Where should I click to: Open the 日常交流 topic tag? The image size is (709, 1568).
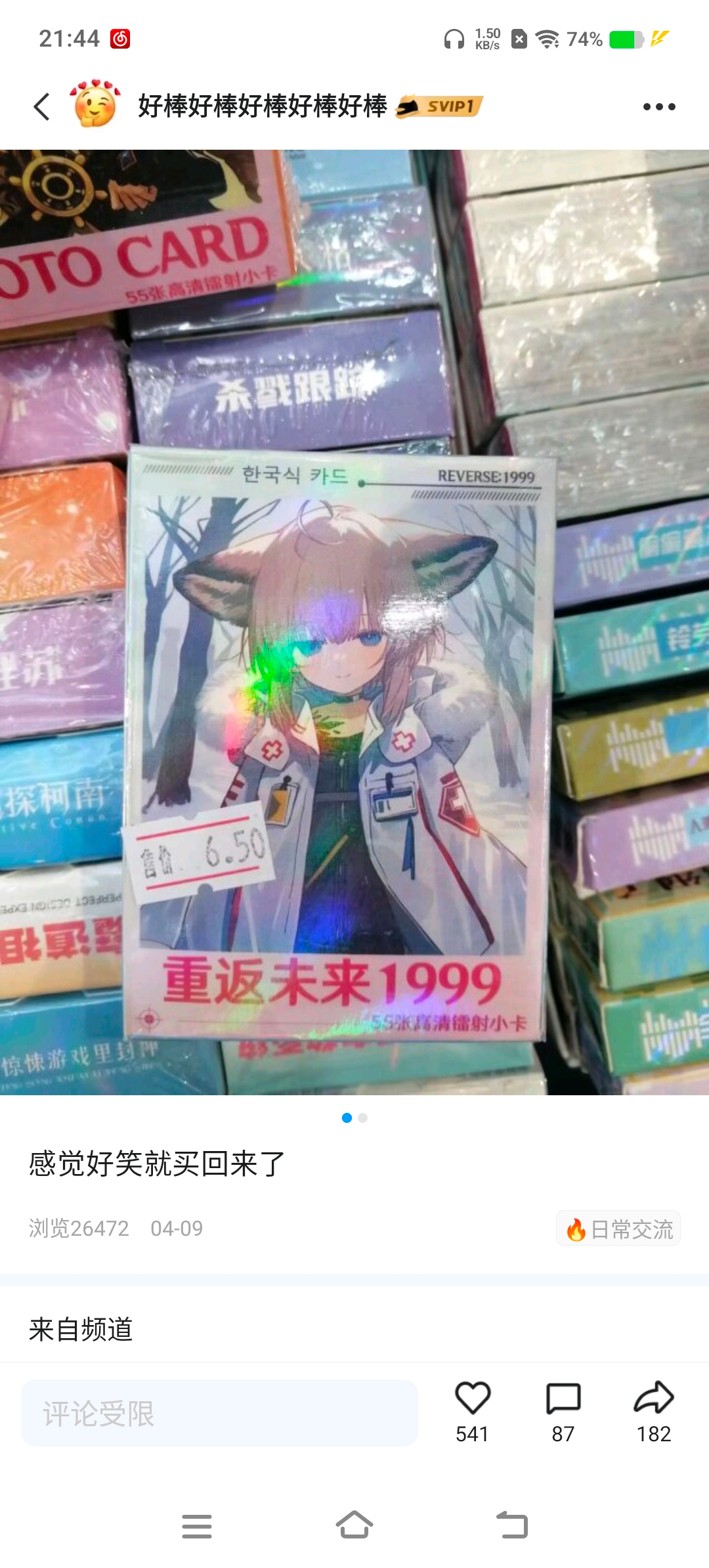click(x=618, y=1228)
